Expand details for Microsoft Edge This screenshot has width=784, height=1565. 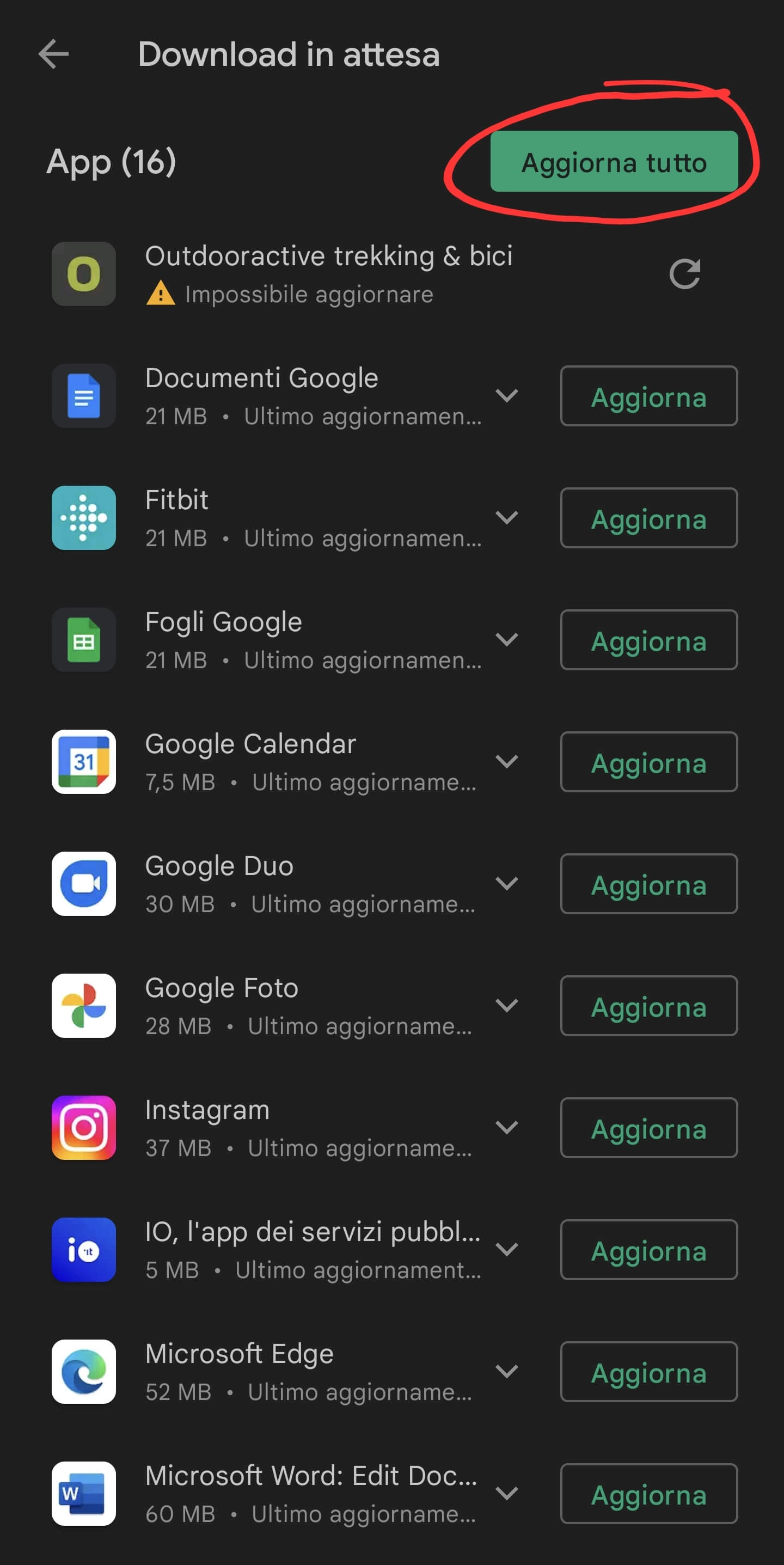[x=506, y=1372]
